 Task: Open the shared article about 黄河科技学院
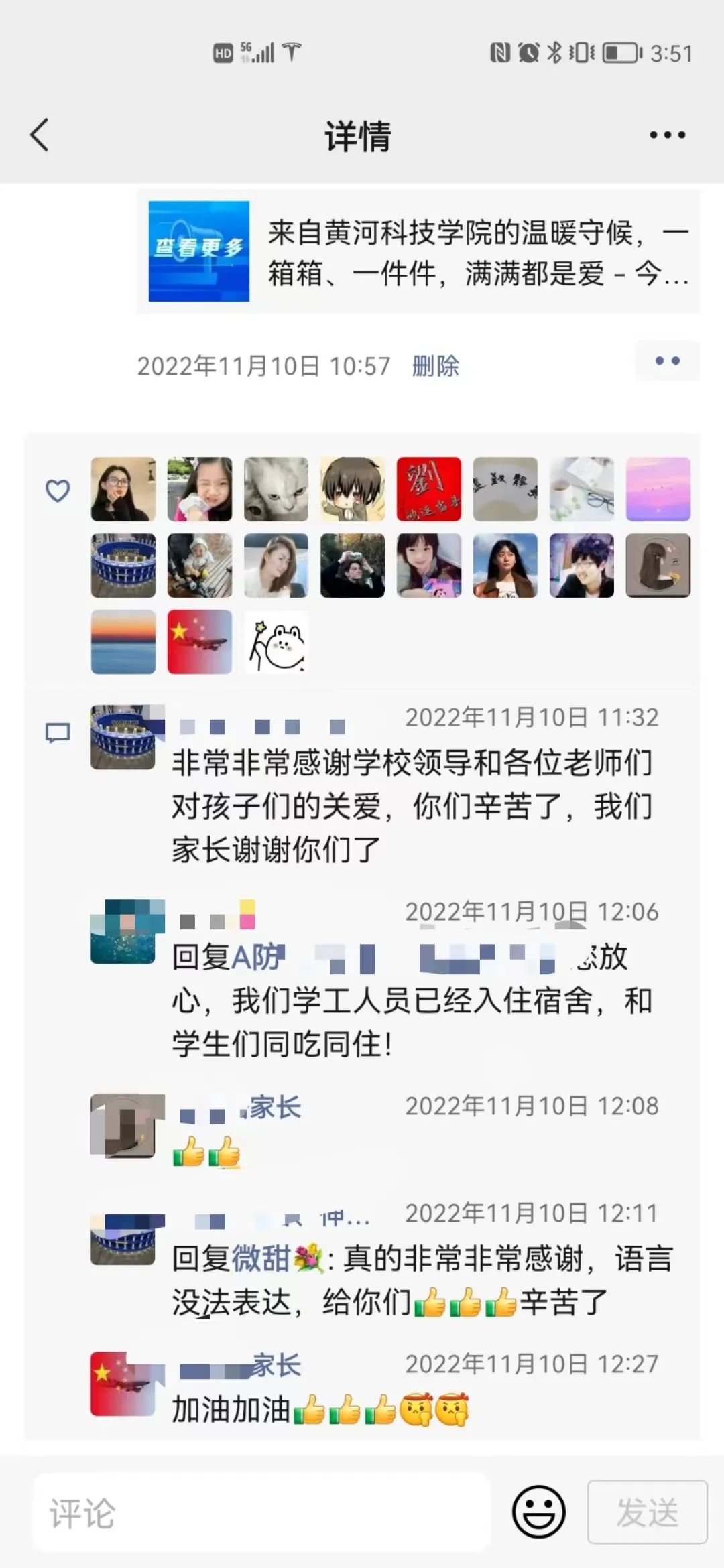pyautogui.click(x=418, y=252)
